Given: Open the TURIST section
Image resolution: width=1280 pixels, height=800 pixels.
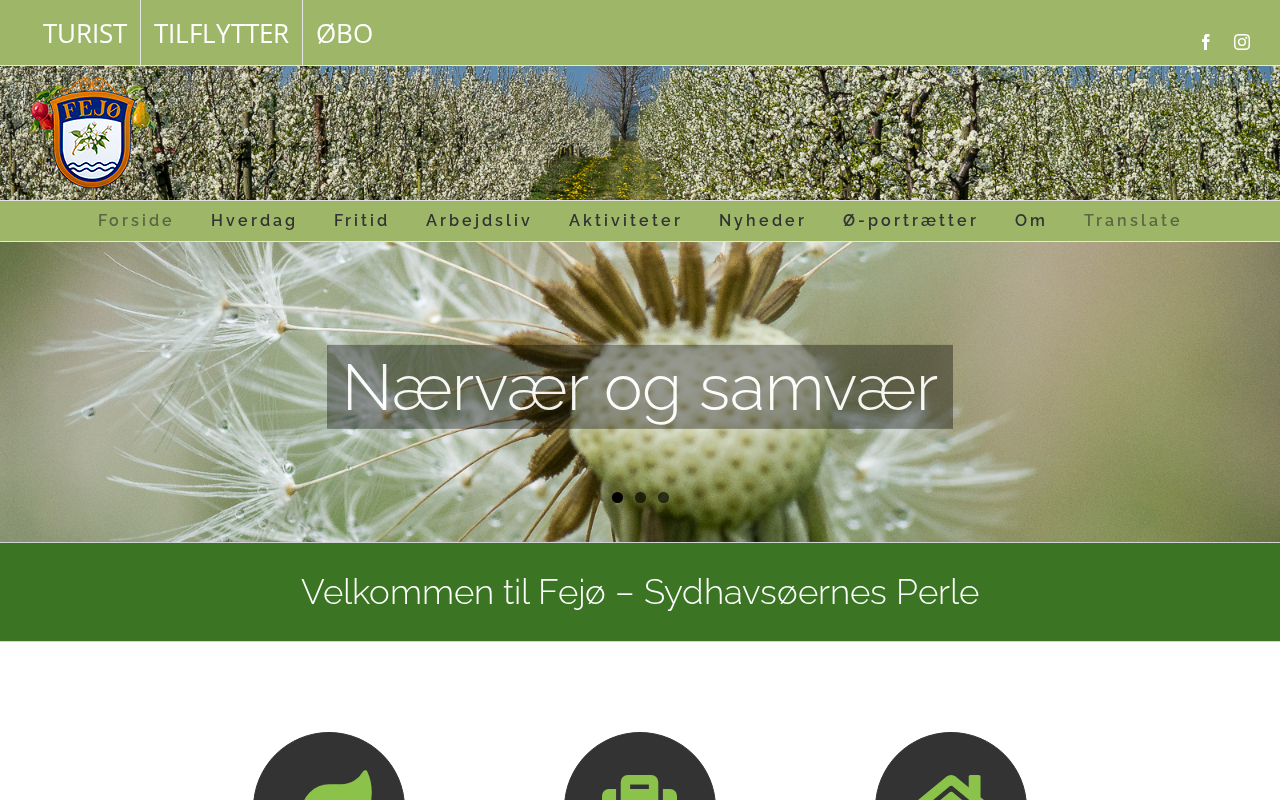Looking at the screenshot, I should (85, 33).
